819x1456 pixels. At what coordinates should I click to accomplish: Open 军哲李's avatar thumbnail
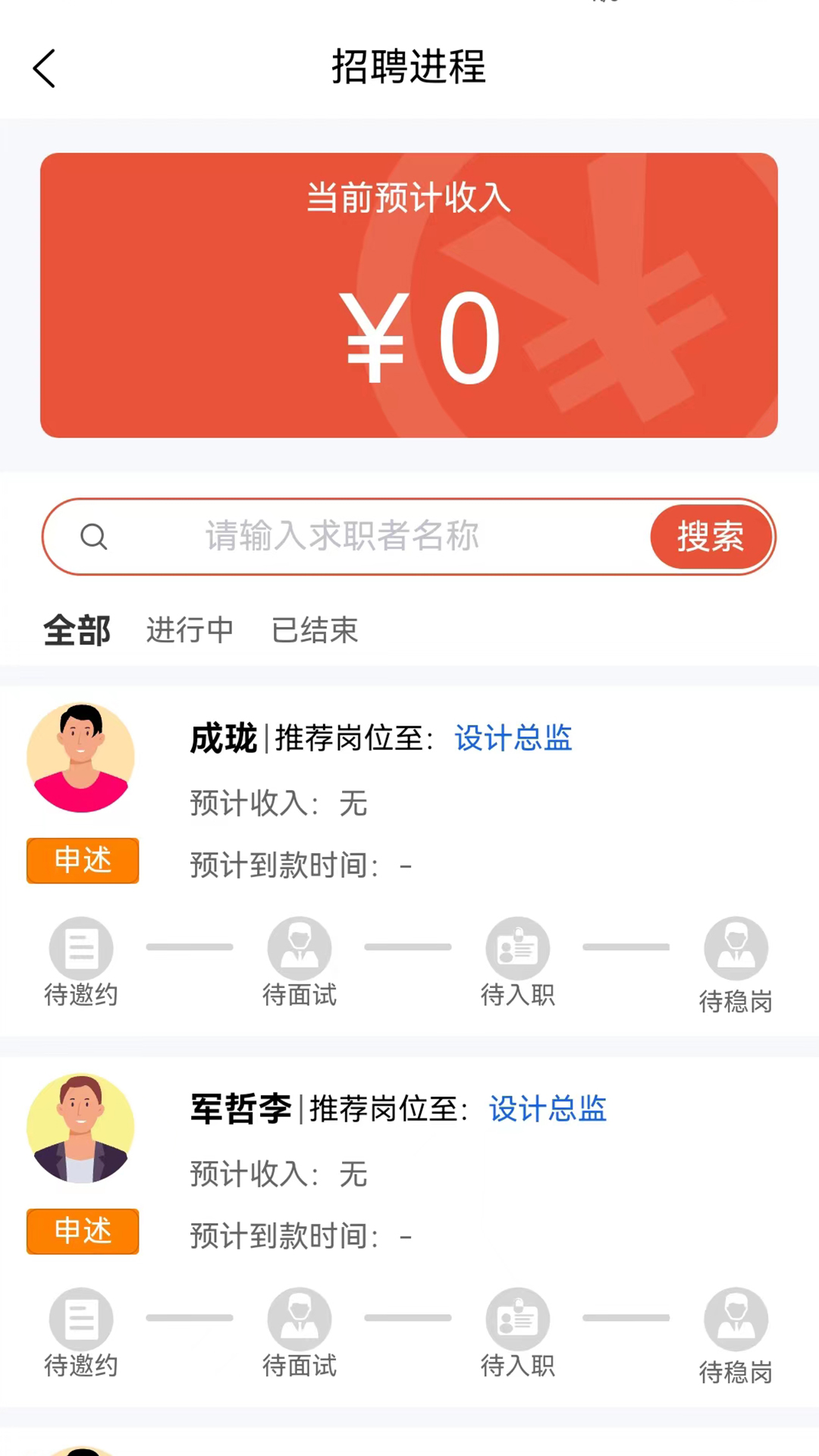coord(81,1128)
